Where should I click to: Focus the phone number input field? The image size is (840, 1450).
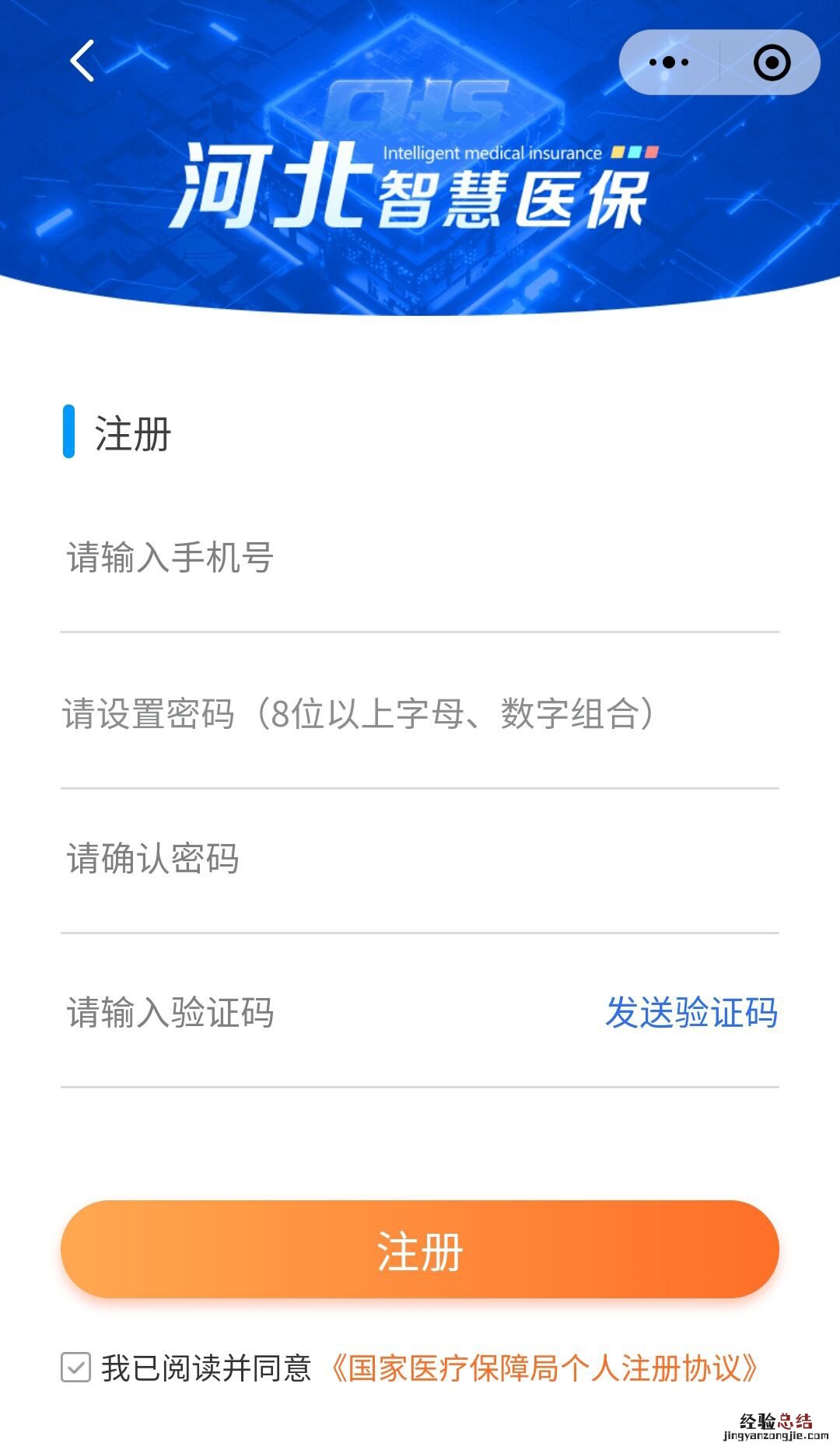[420, 559]
